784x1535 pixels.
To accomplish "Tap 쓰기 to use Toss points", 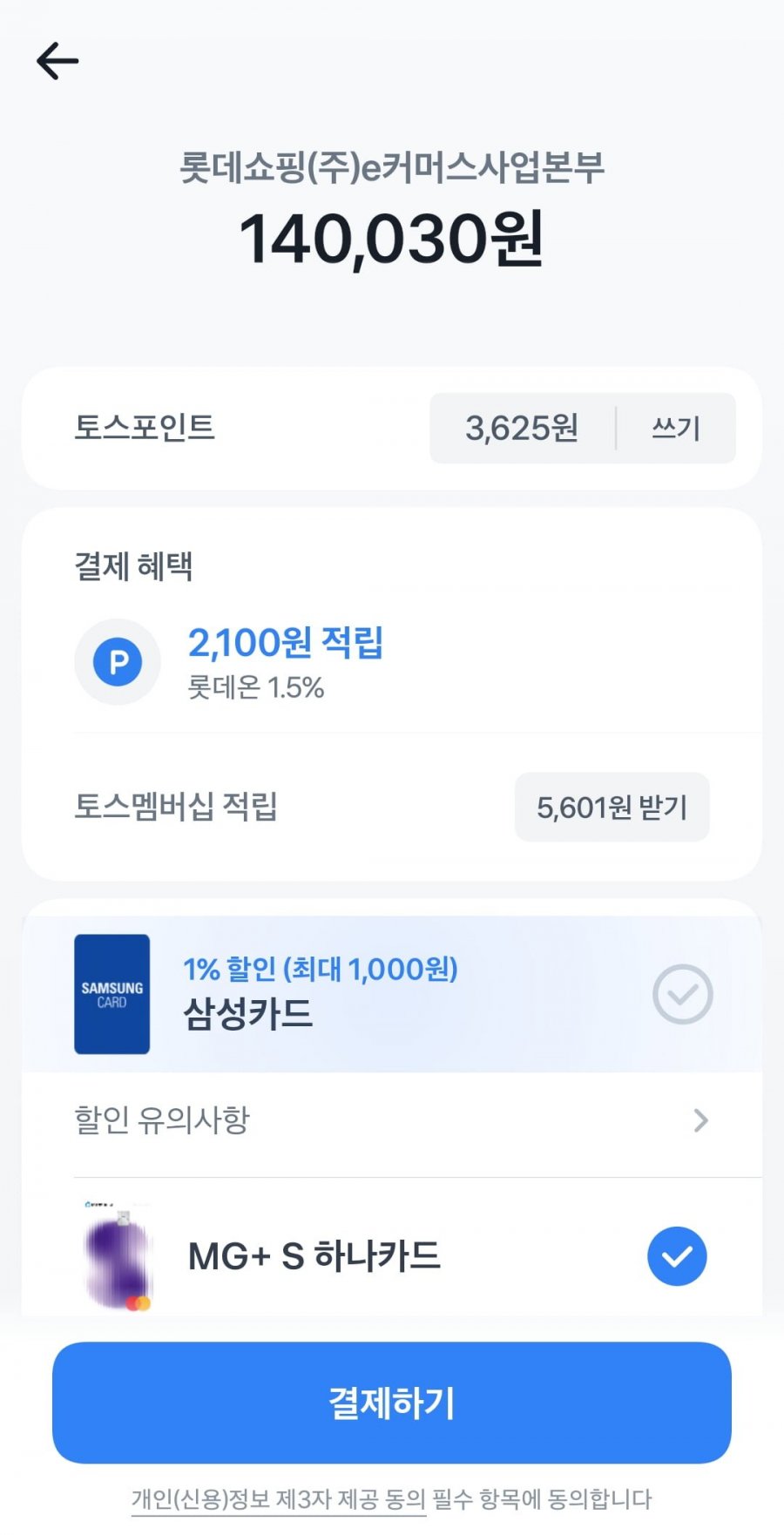I will (676, 428).
